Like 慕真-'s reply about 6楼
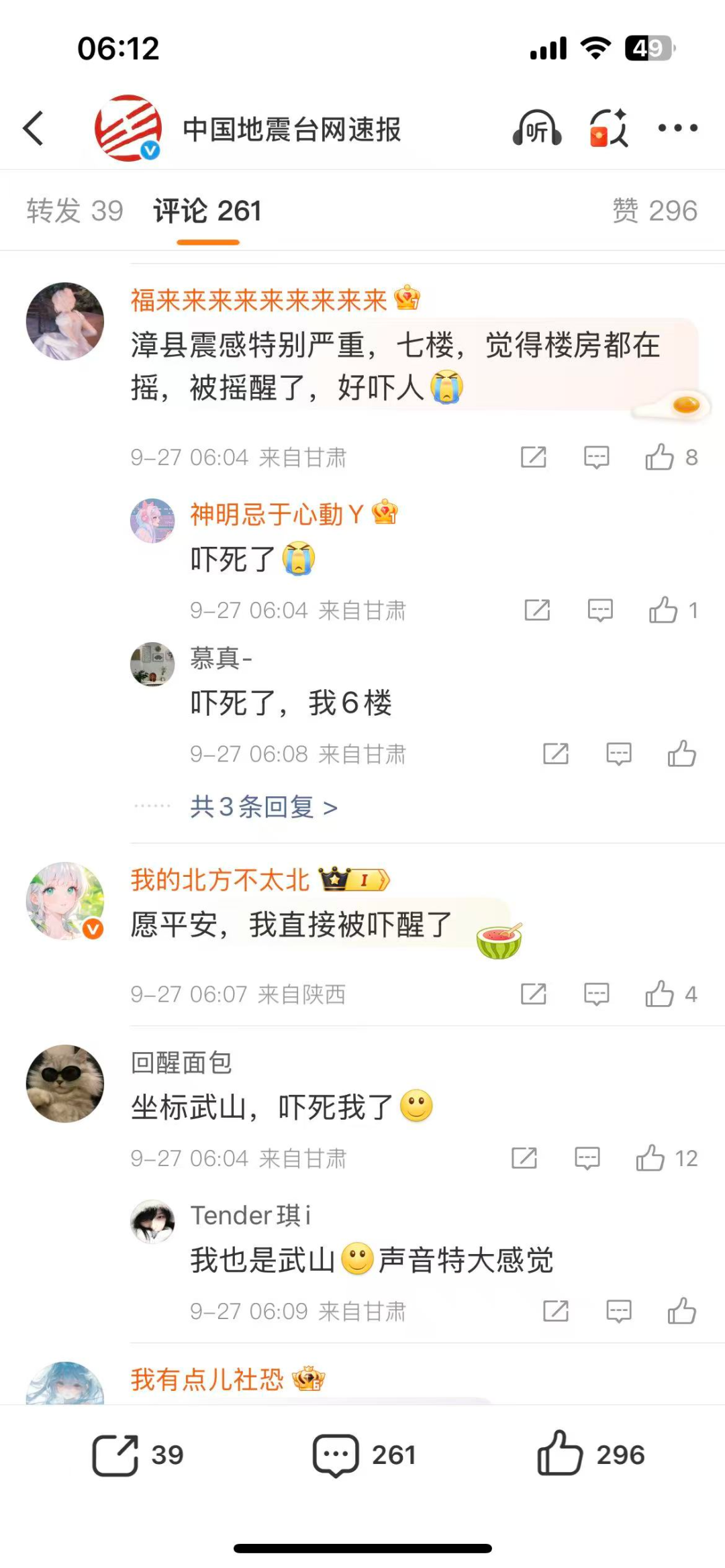This screenshot has height=1568, width=725. coord(681,754)
